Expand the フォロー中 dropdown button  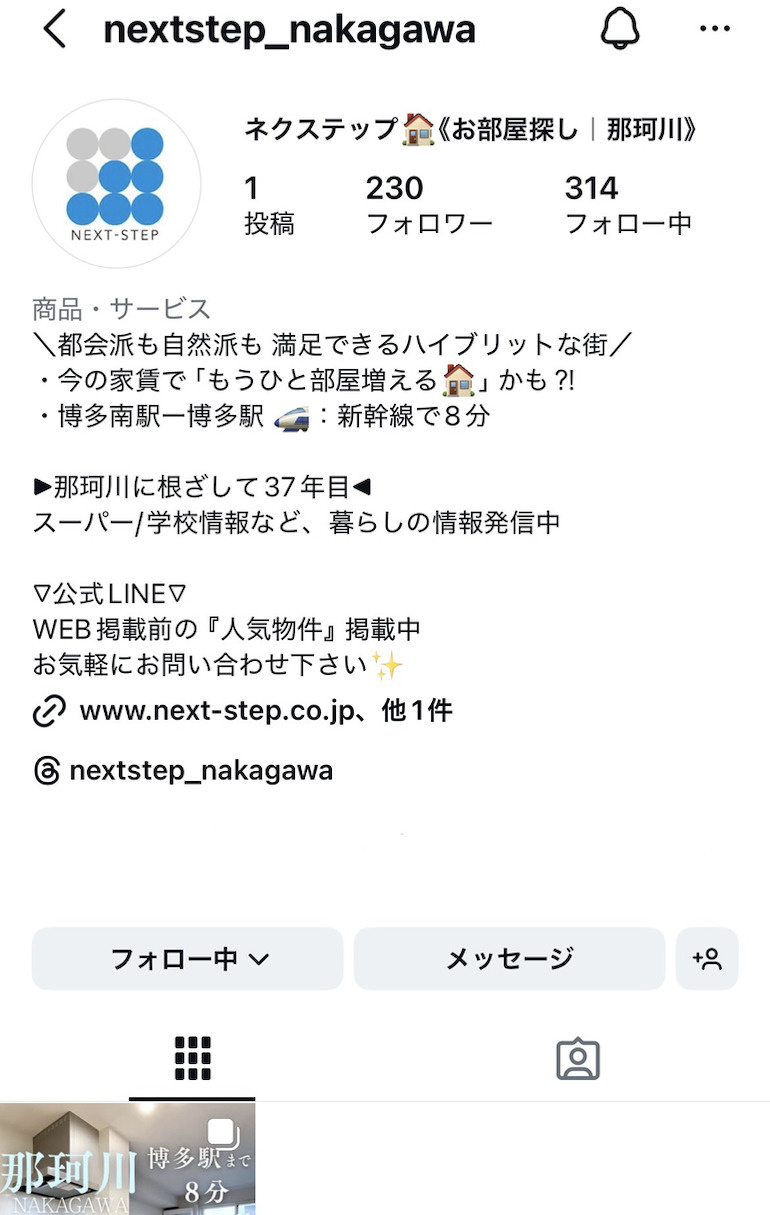coord(188,959)
